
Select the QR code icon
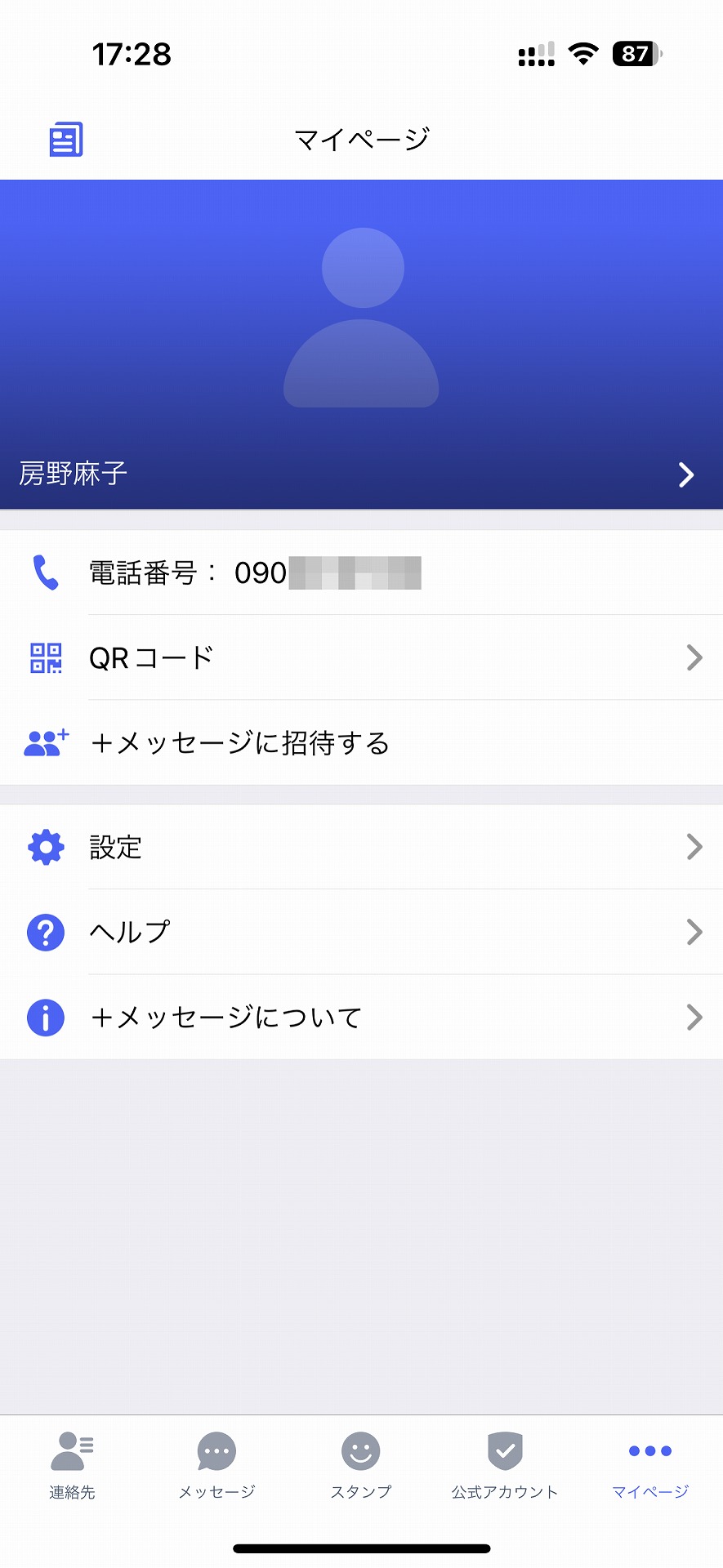pos(45,657)
